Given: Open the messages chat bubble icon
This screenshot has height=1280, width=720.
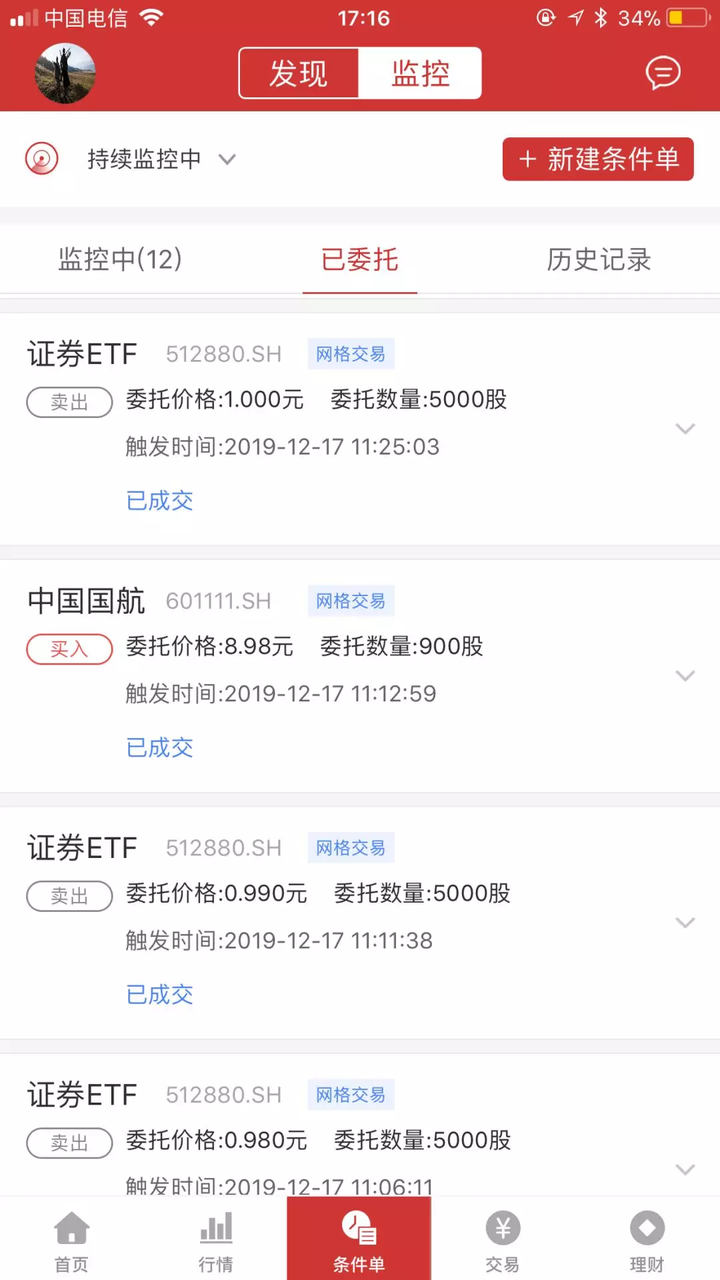Looking at the screenshot, I should point(662,72).
